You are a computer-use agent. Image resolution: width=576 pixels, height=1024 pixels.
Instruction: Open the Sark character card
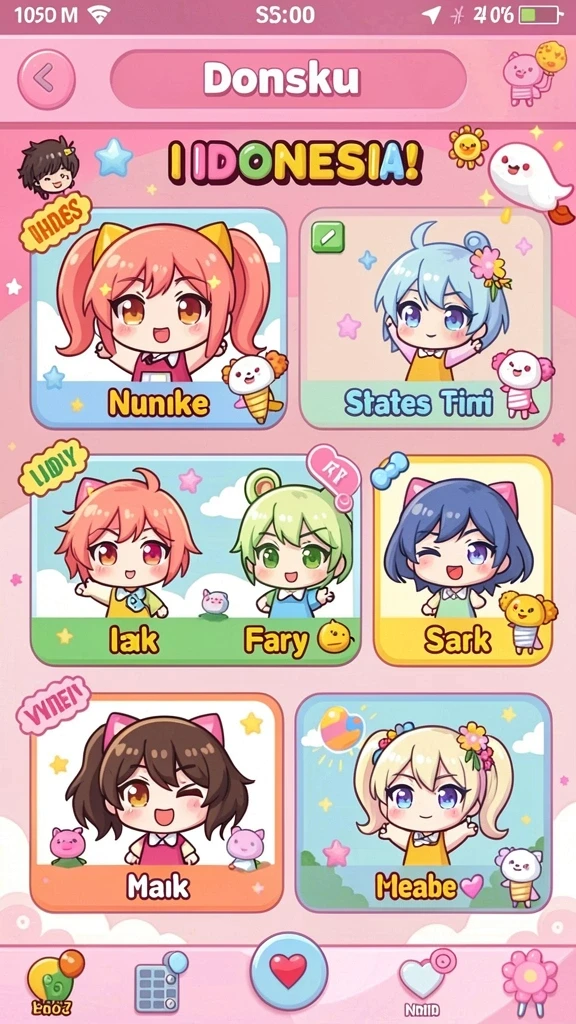pyautogui.click(x=462, y=560)
